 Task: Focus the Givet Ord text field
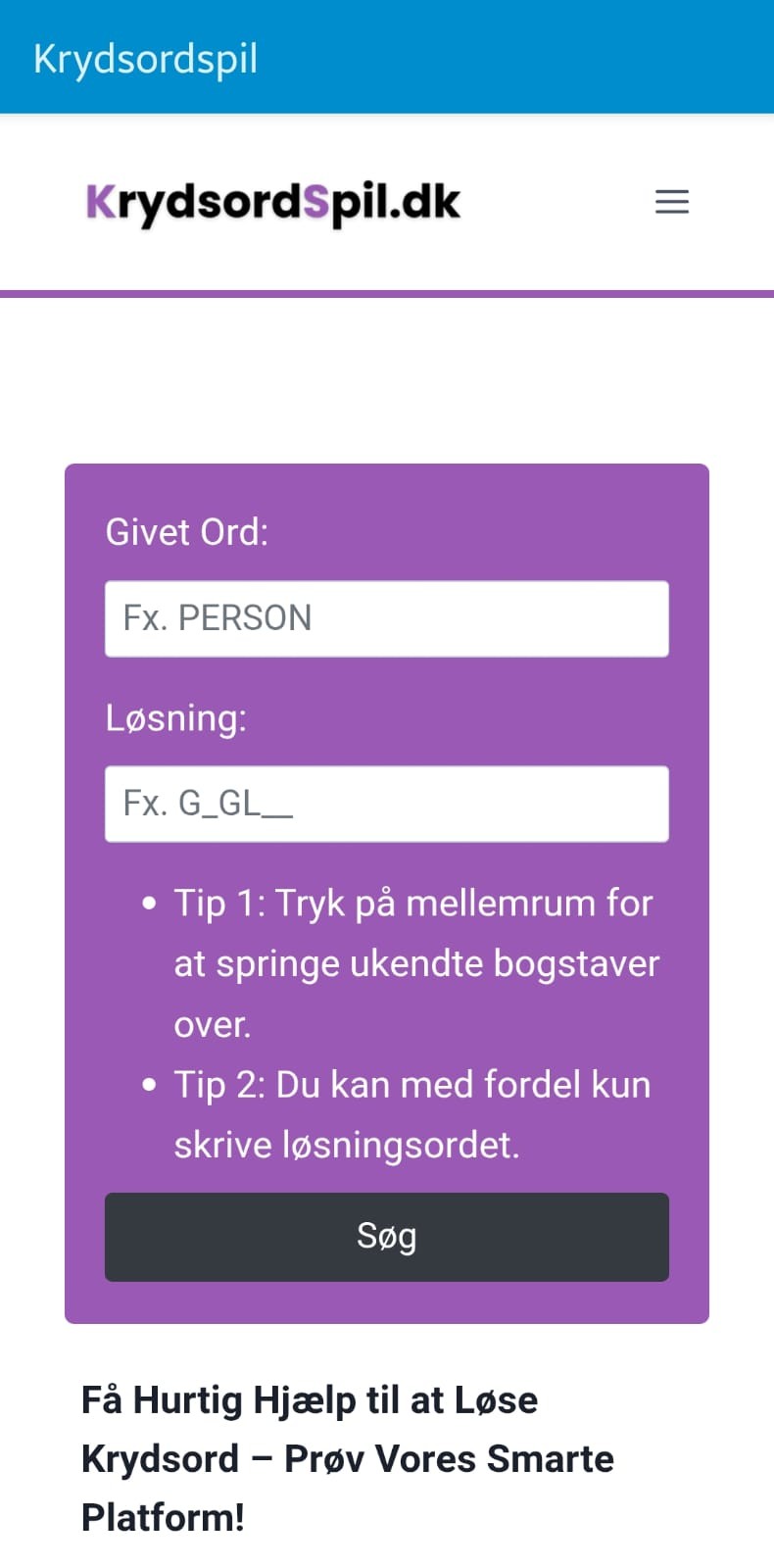[386, 618]
